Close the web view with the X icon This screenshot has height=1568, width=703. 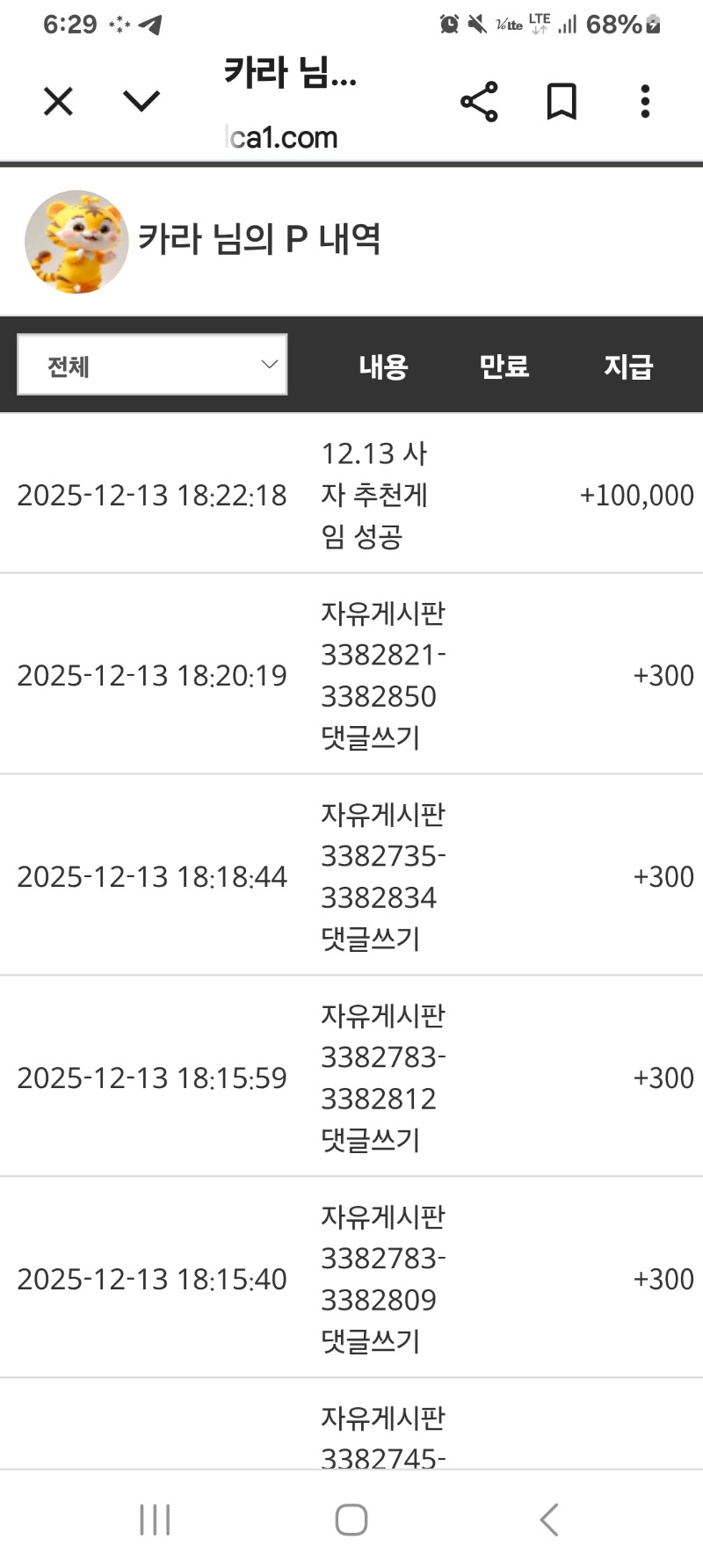tap(57, 101)
